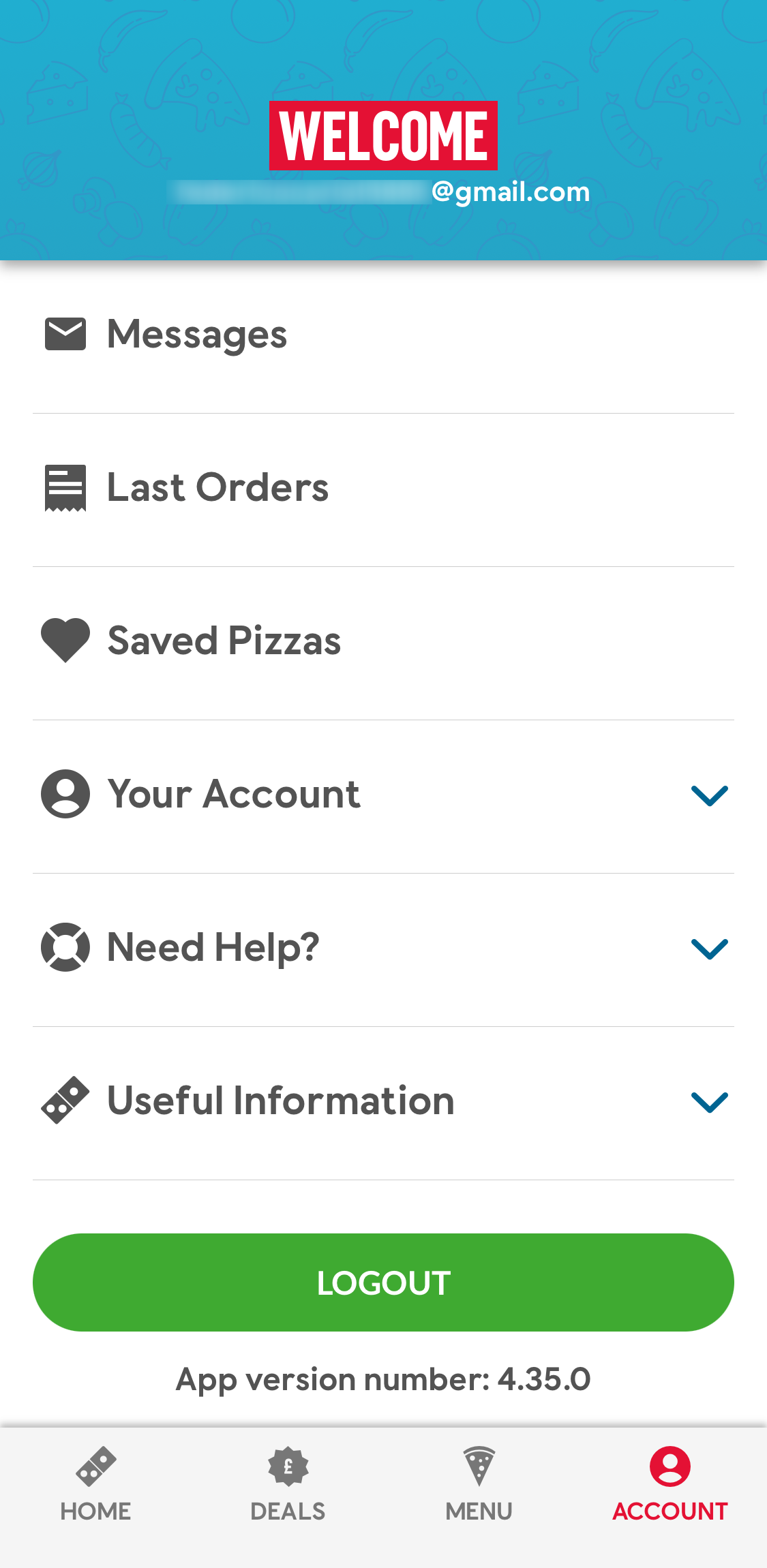This screenshot has height=1568, width=767.
Task: Click the Your Account profile icon
Action: click(65, 793)
